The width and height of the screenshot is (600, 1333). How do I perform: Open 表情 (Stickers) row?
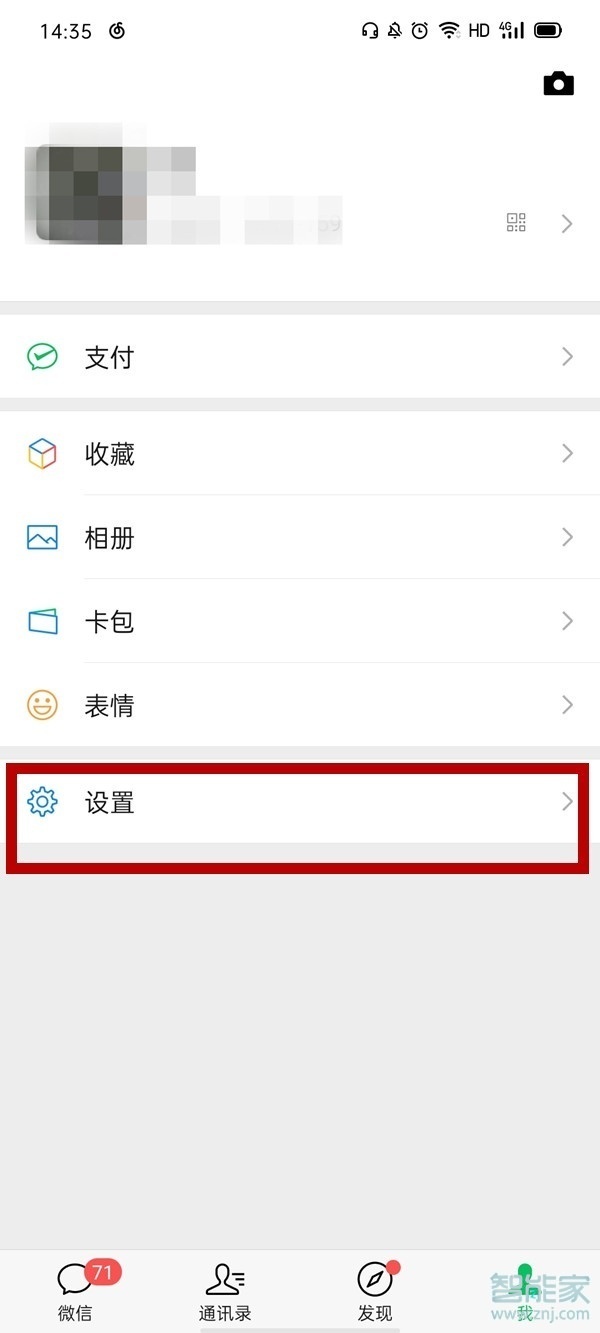coord(300,706)
